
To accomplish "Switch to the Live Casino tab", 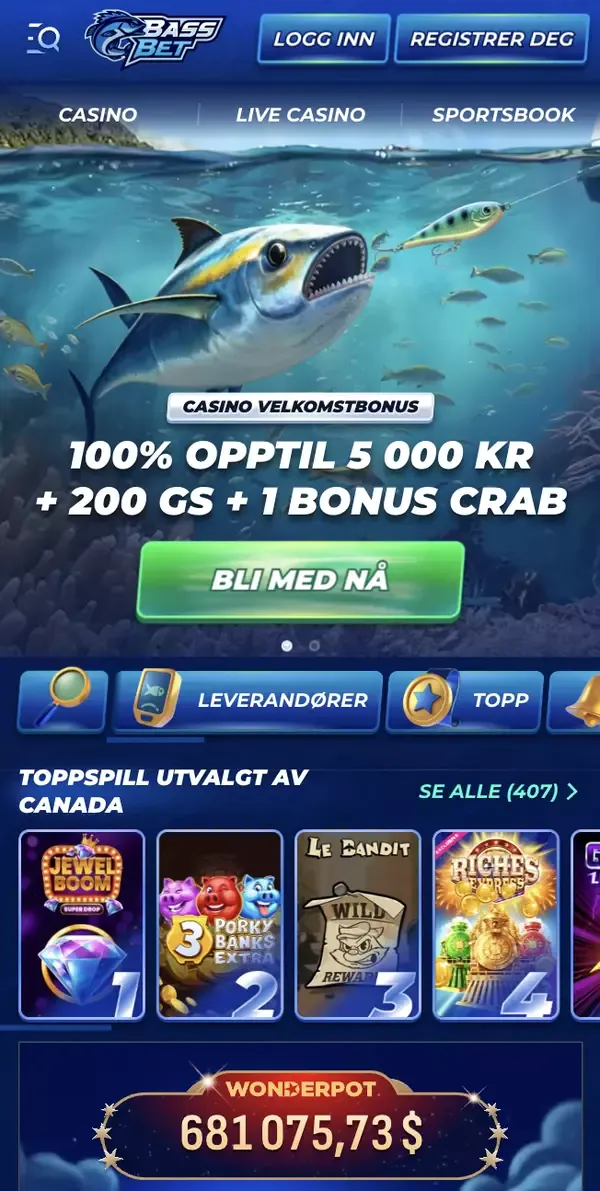I will click(x=300, y=115).
